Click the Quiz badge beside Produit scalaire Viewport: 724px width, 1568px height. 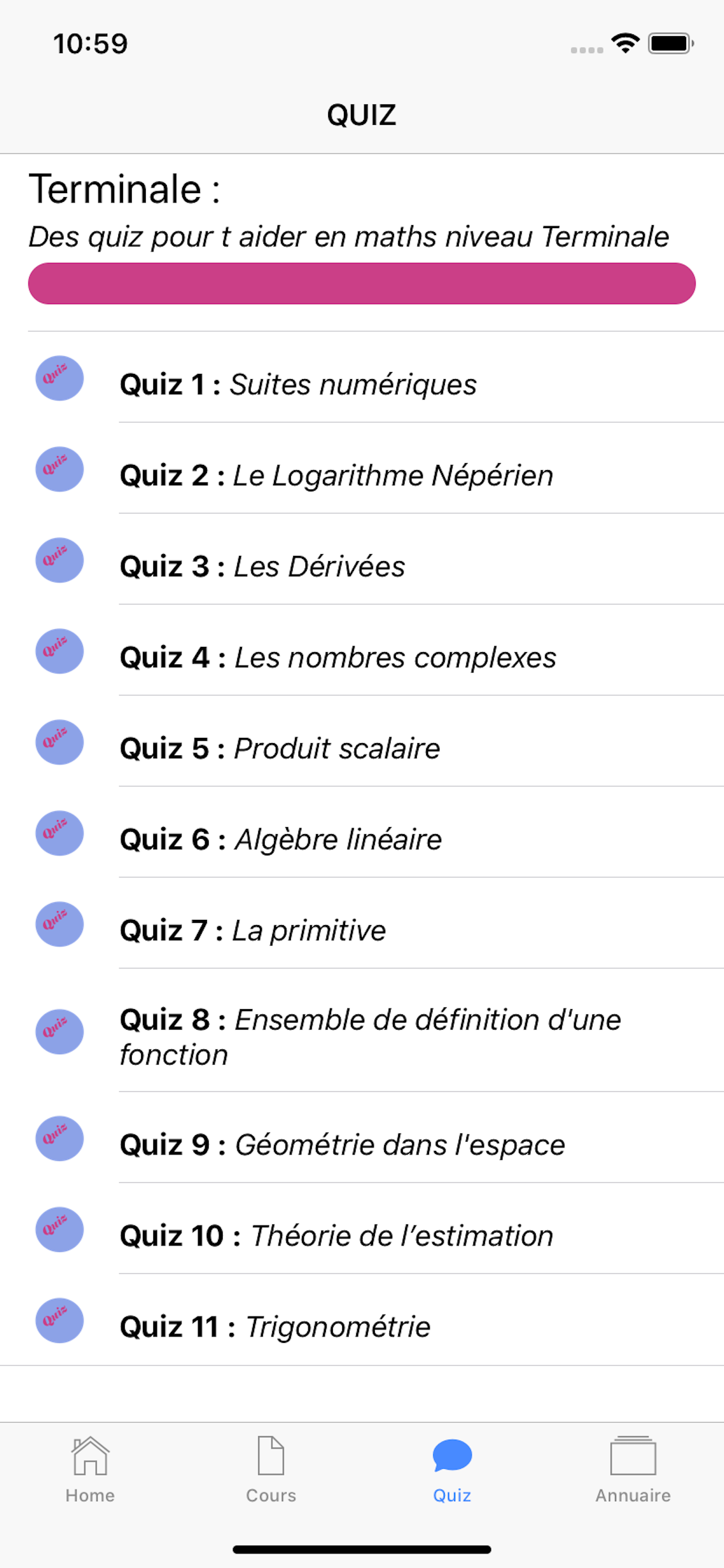pyautogui.click(x=59, y=743)
